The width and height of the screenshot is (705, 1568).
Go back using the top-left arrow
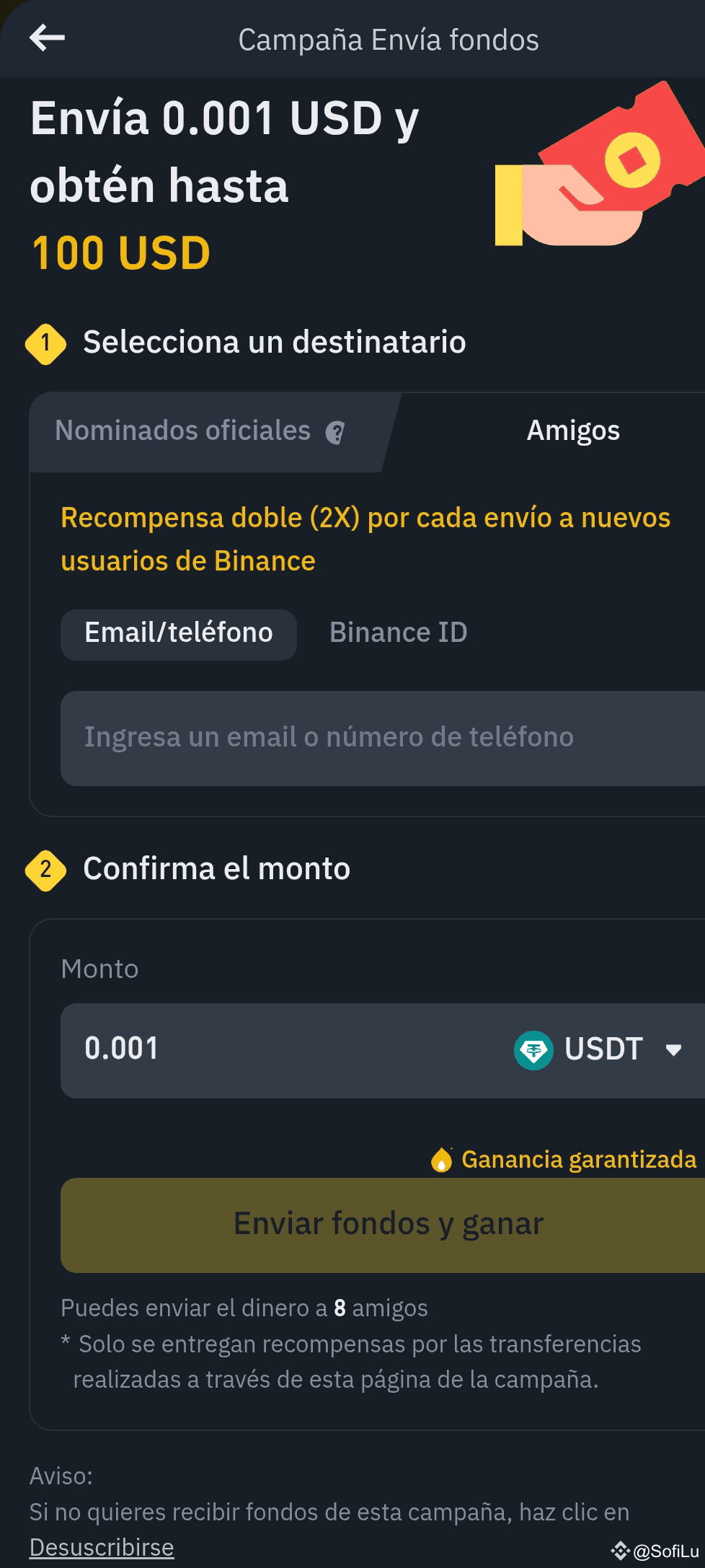coord(47,38)
